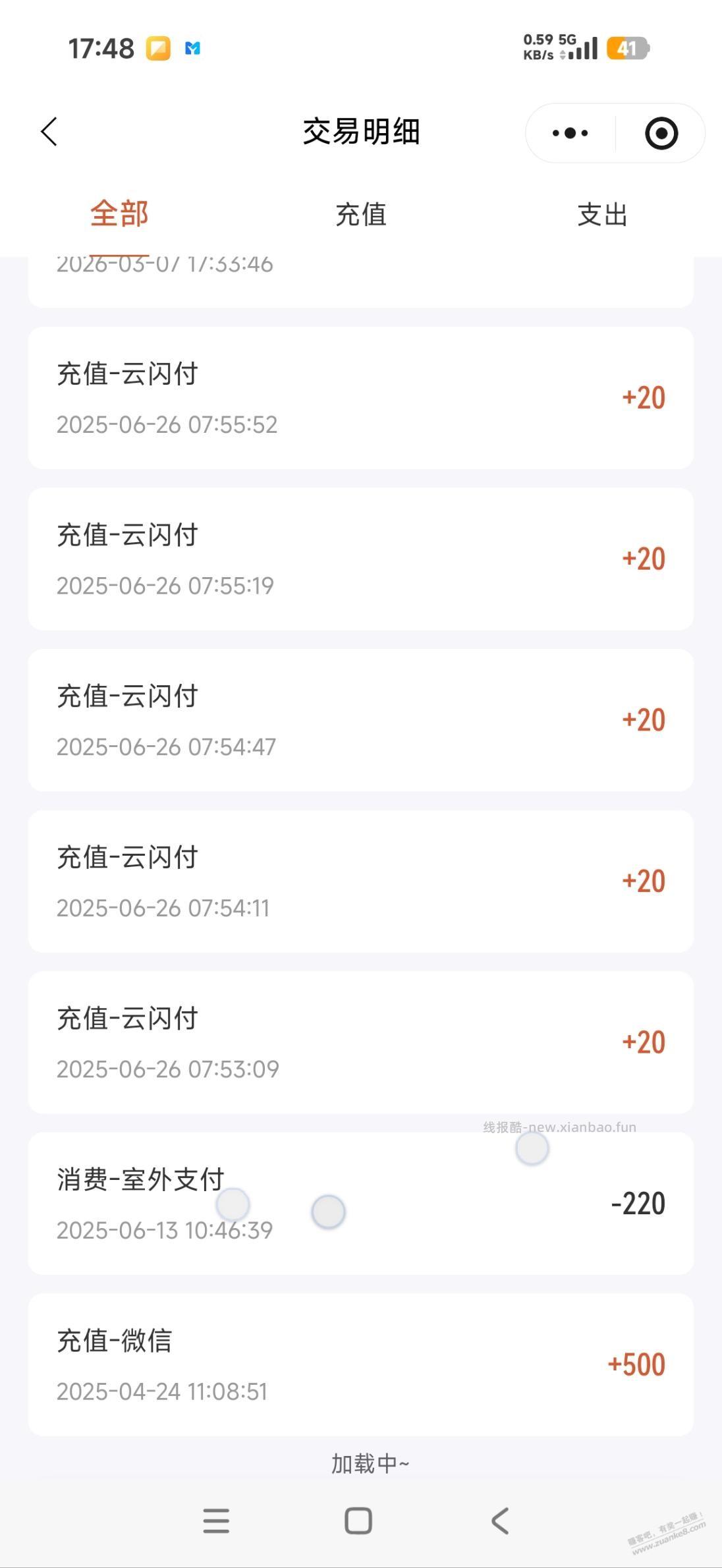
Task: Switch to the 支出 tab
Action: 601,215
